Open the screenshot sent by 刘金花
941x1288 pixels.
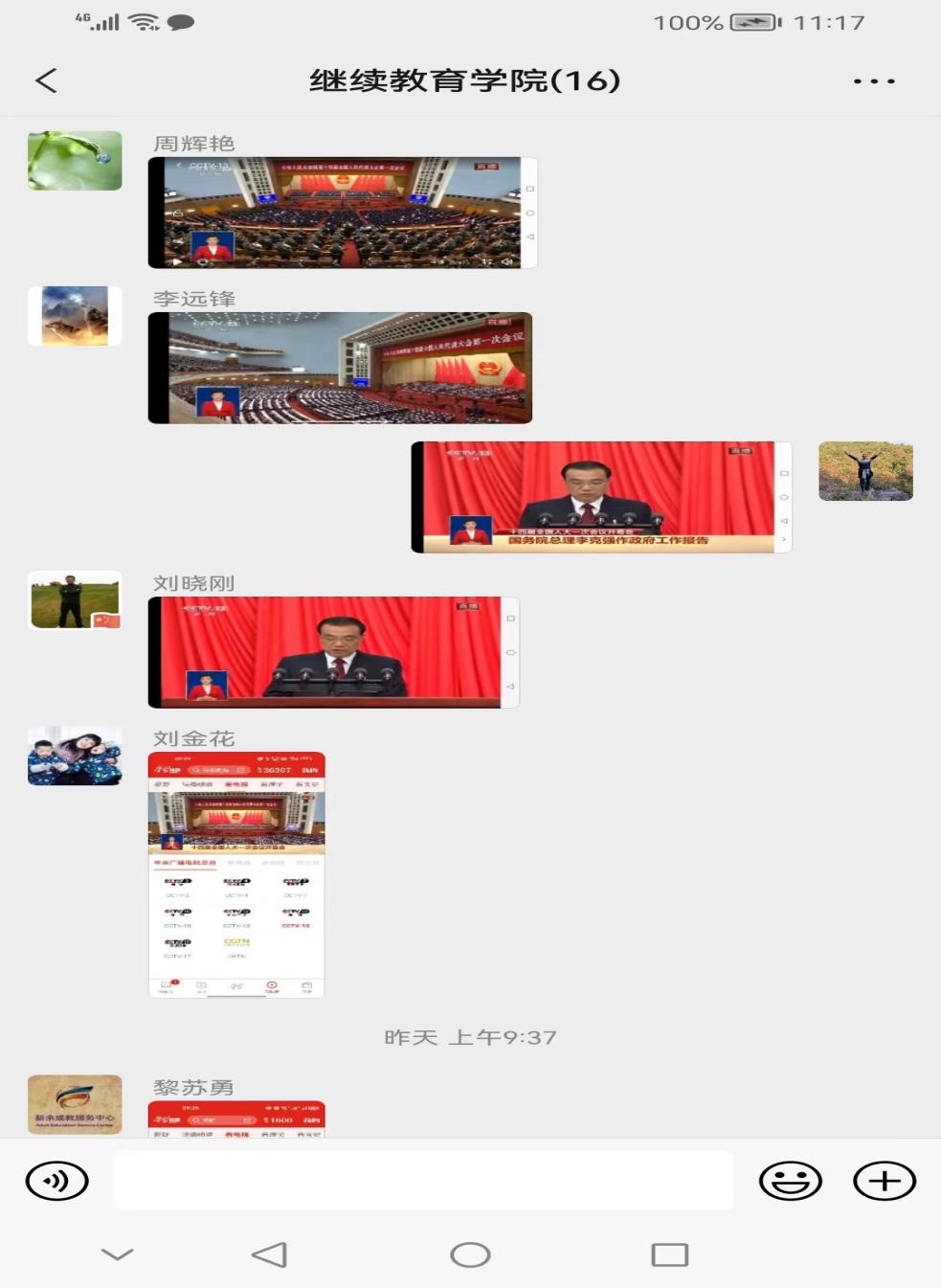236,874
